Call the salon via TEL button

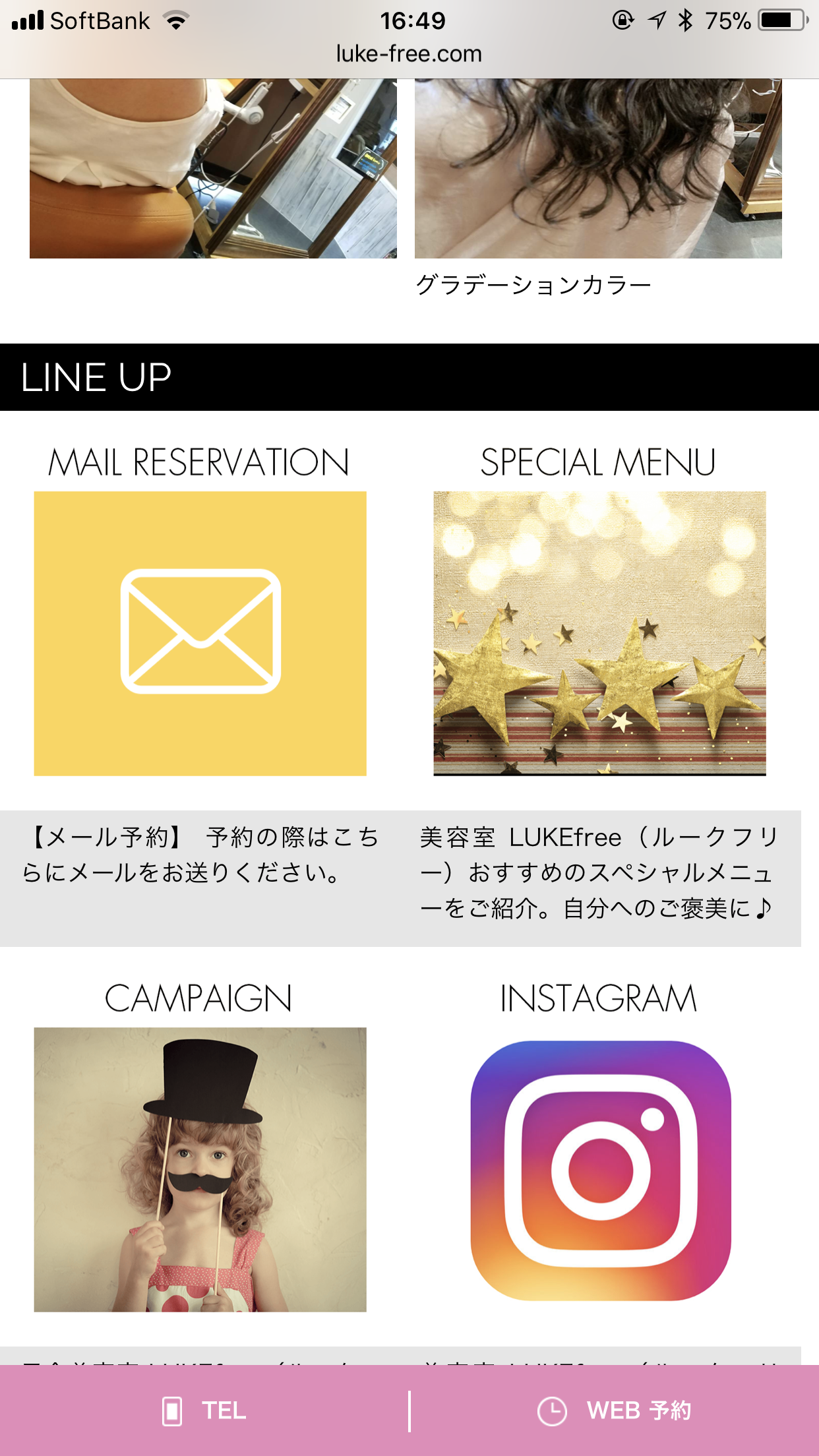click(x=204, y=1411)
